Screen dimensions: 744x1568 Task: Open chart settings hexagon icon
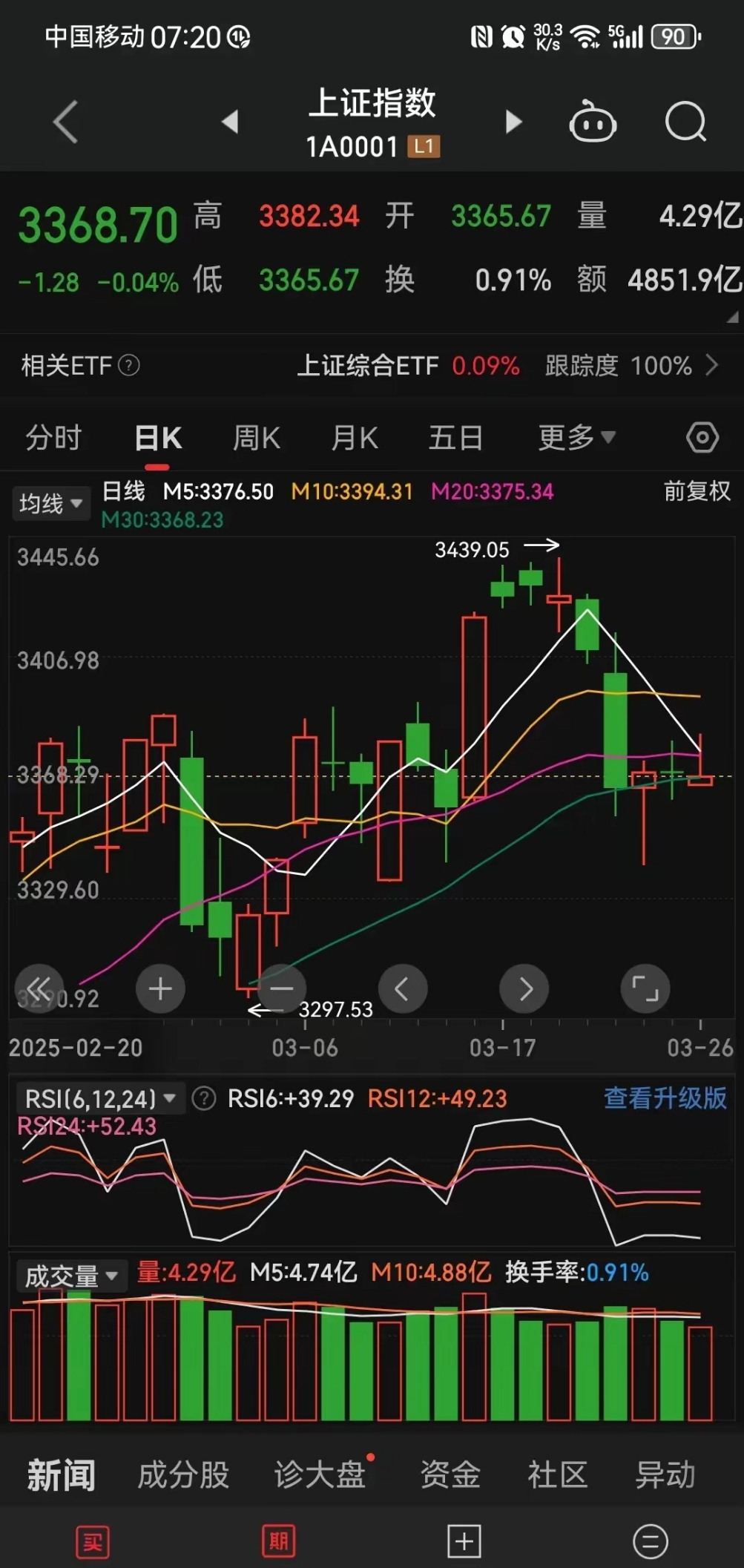[702, 438]
